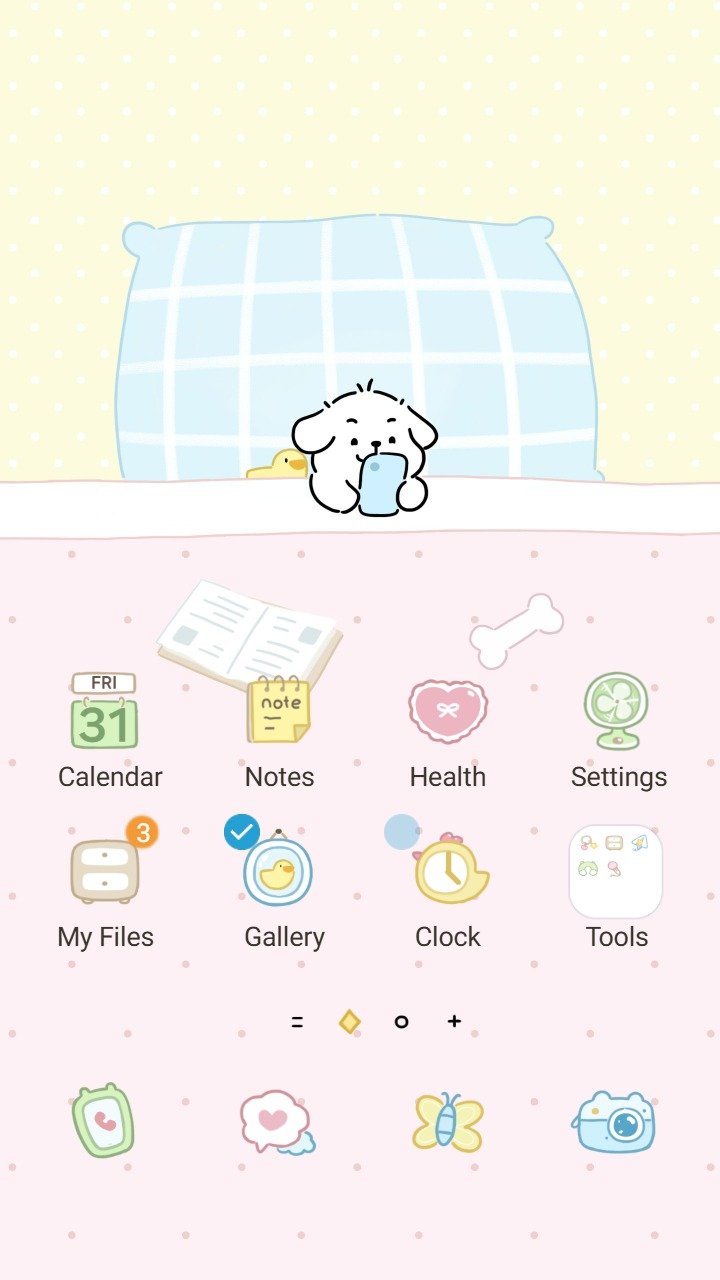The image size is (720, 1280).
Task: Launch the Notes app
Action: tap(279, 712)
